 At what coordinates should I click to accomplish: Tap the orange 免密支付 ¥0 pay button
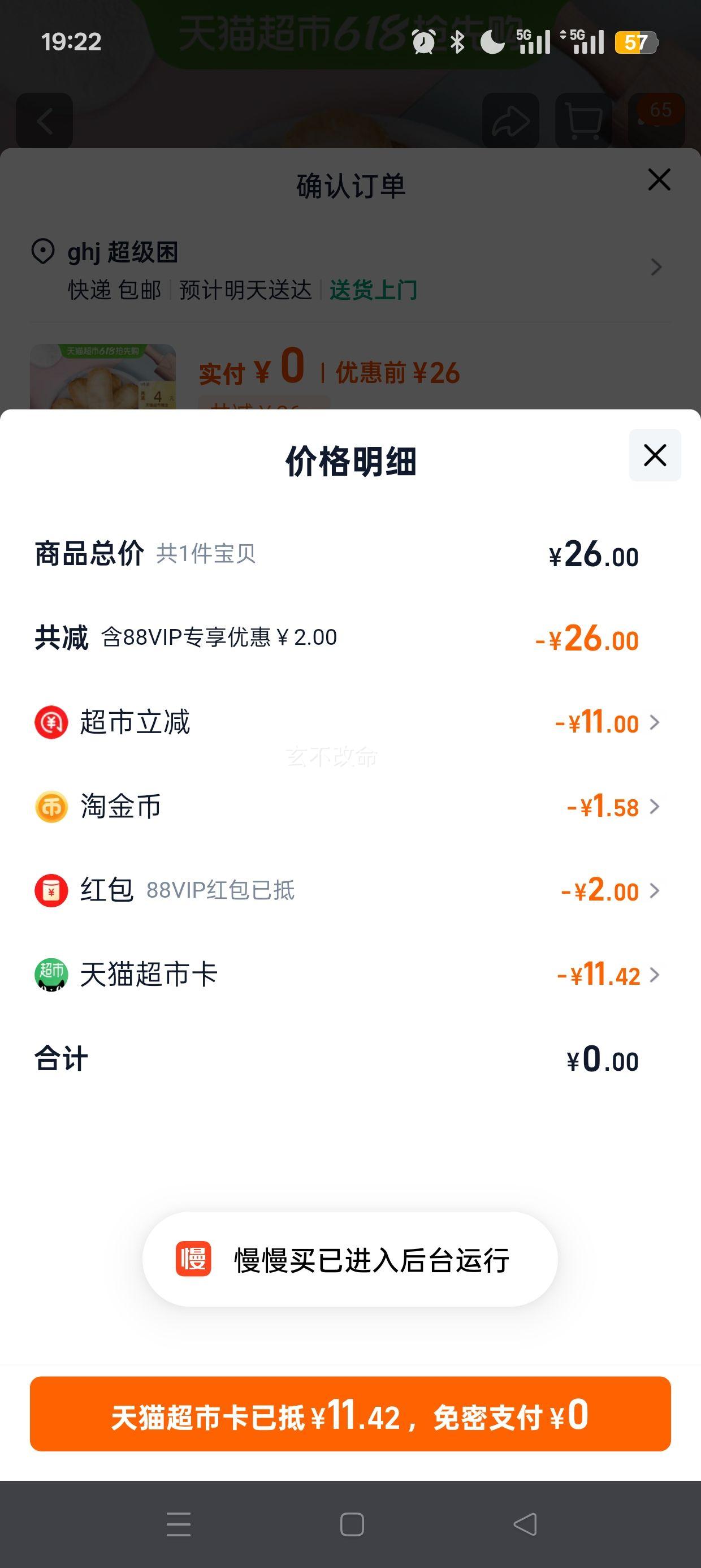[350, 1414]
